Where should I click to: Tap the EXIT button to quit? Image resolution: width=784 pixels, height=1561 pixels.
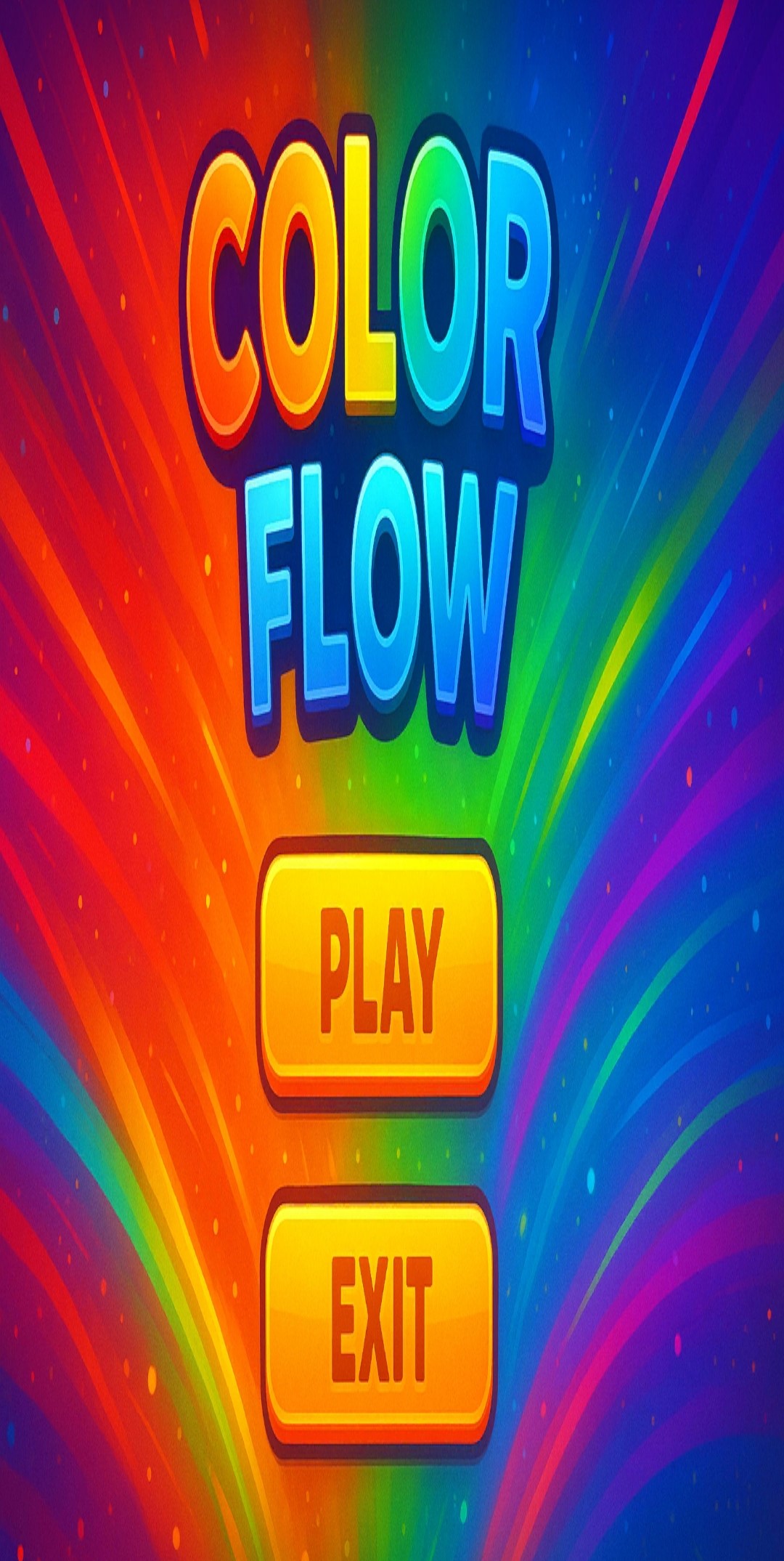click(x=379, y=1319)
